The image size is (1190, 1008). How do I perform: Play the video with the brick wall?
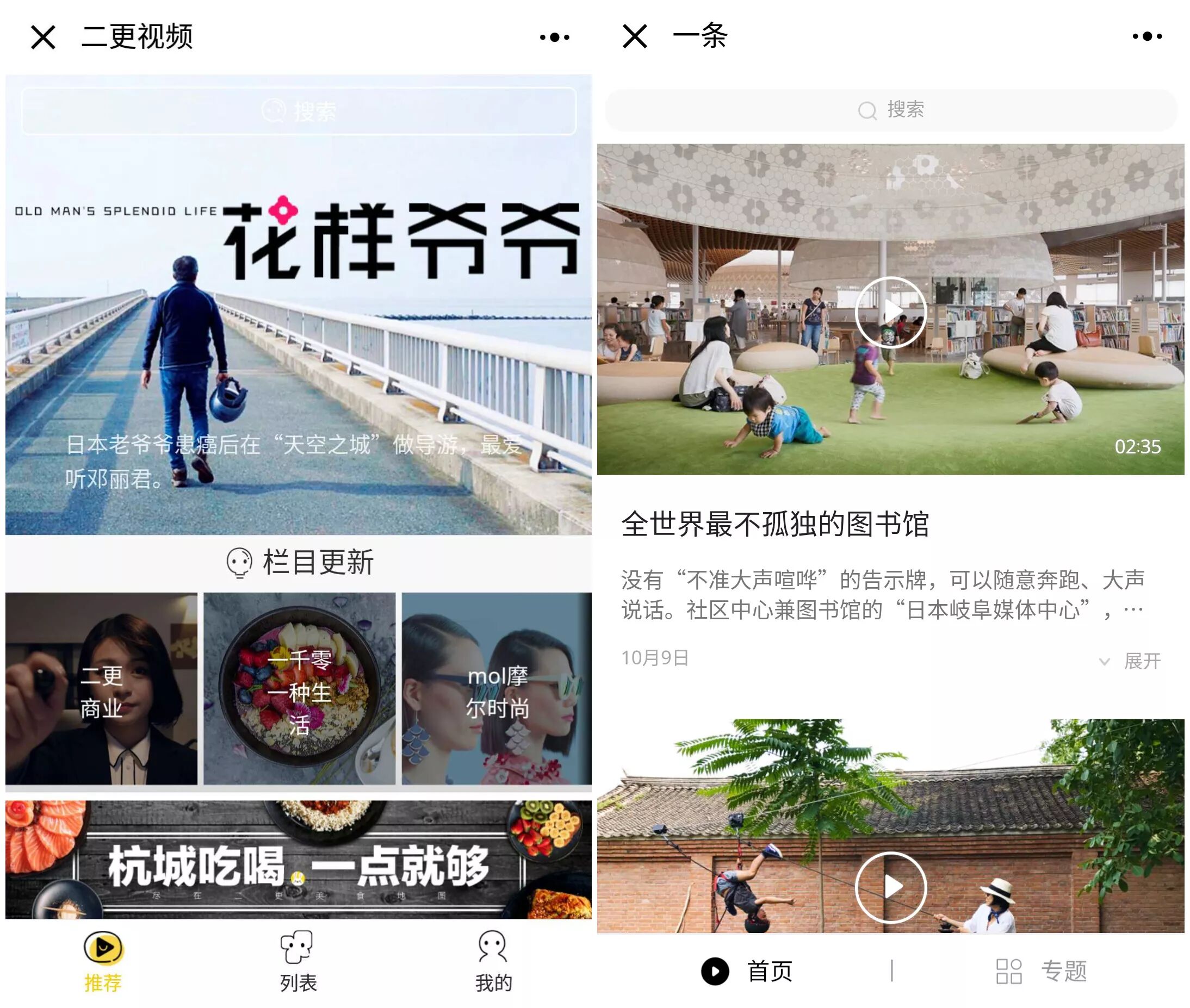point(890,886)
